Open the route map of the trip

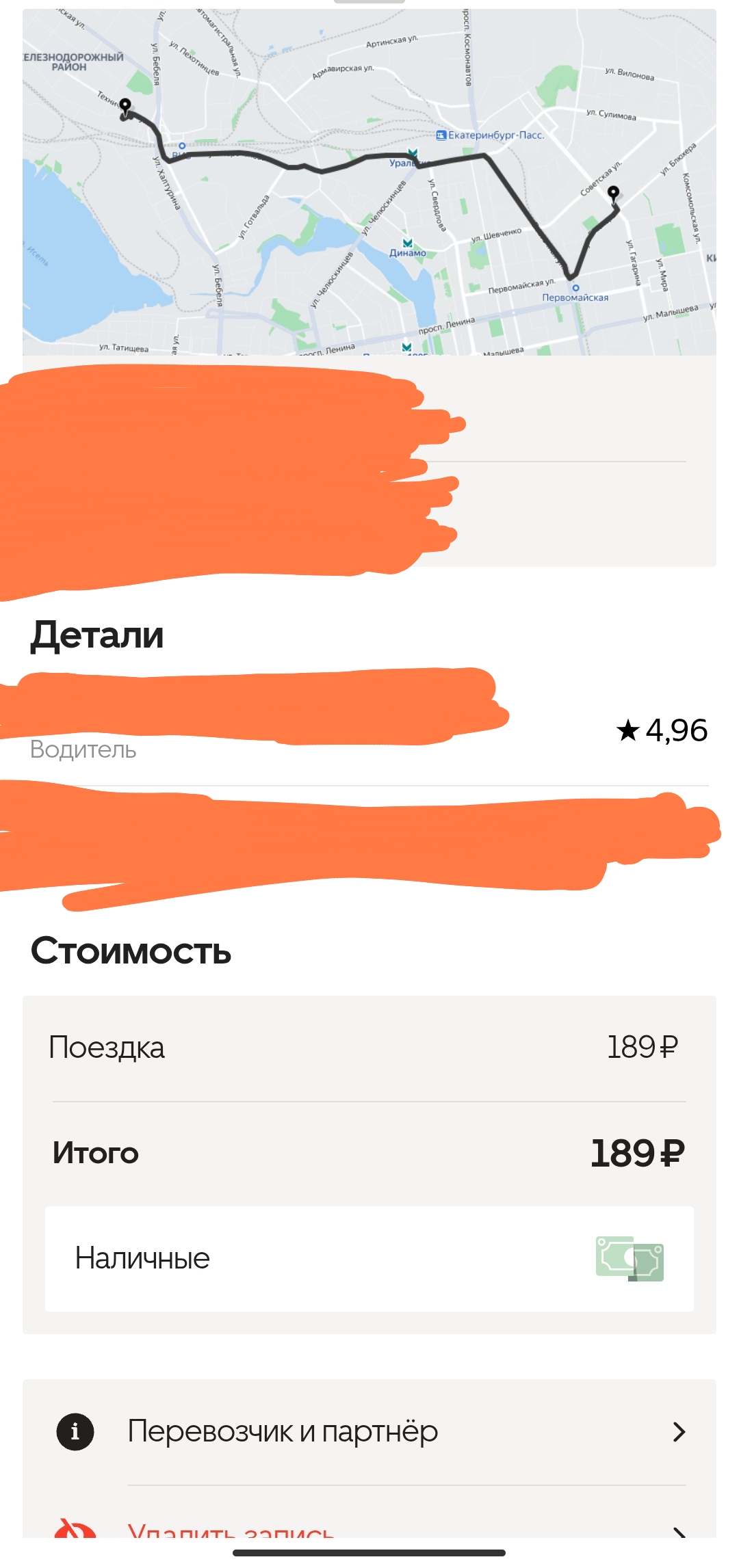click(x=369, y=182)
